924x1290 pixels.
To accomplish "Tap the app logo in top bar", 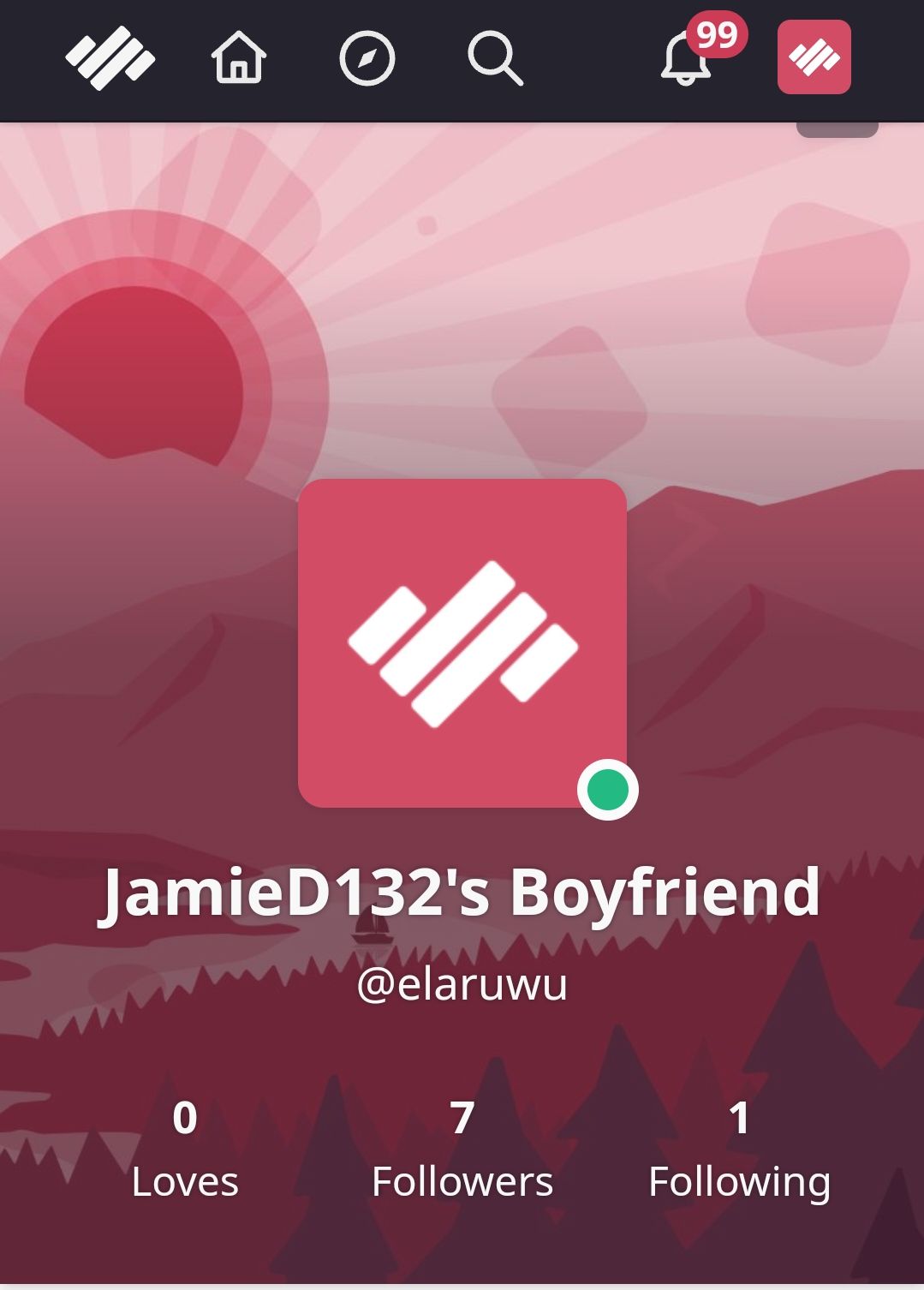I will pos(110,58).
